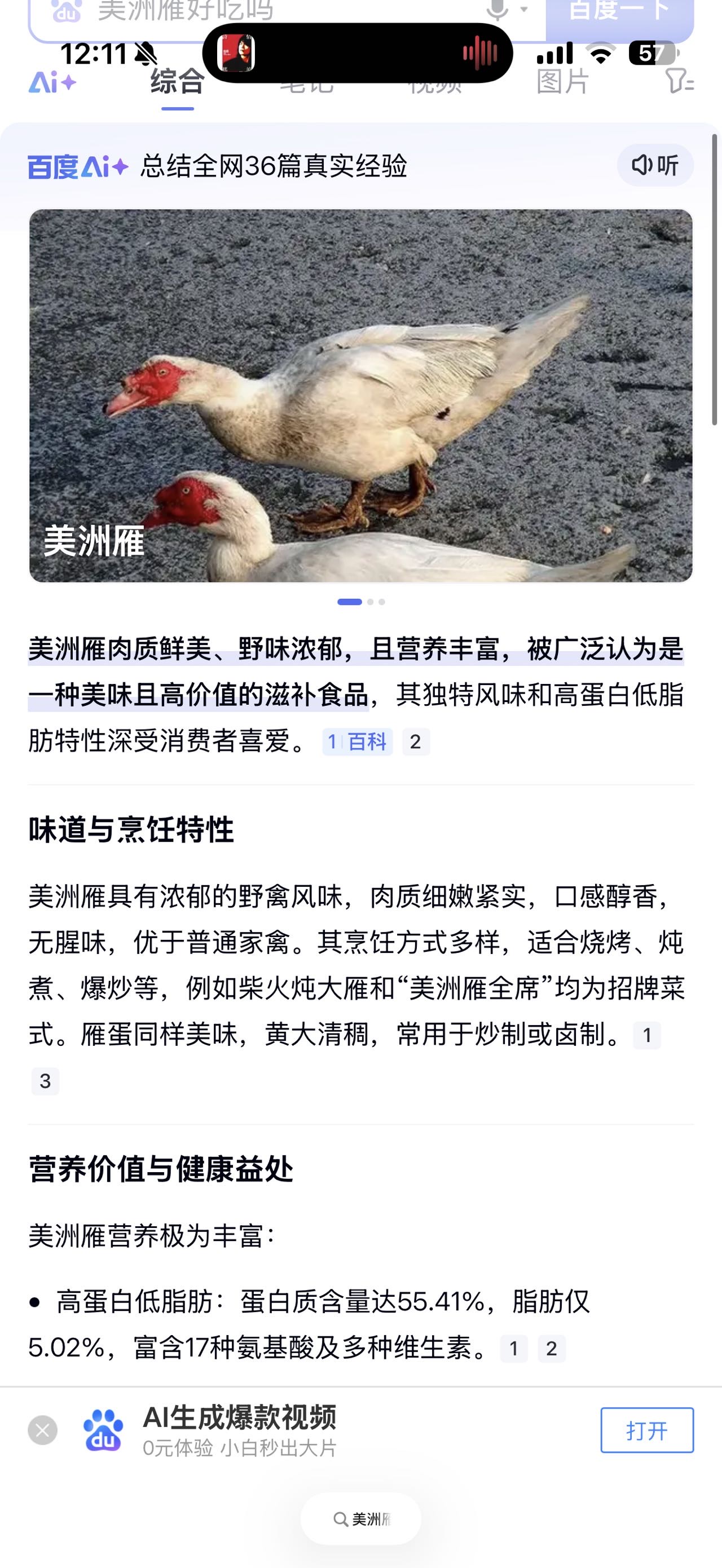This screenshot has width=722, height=1568.
Task: Open the Ai+ tab
Action: [52, 83]
